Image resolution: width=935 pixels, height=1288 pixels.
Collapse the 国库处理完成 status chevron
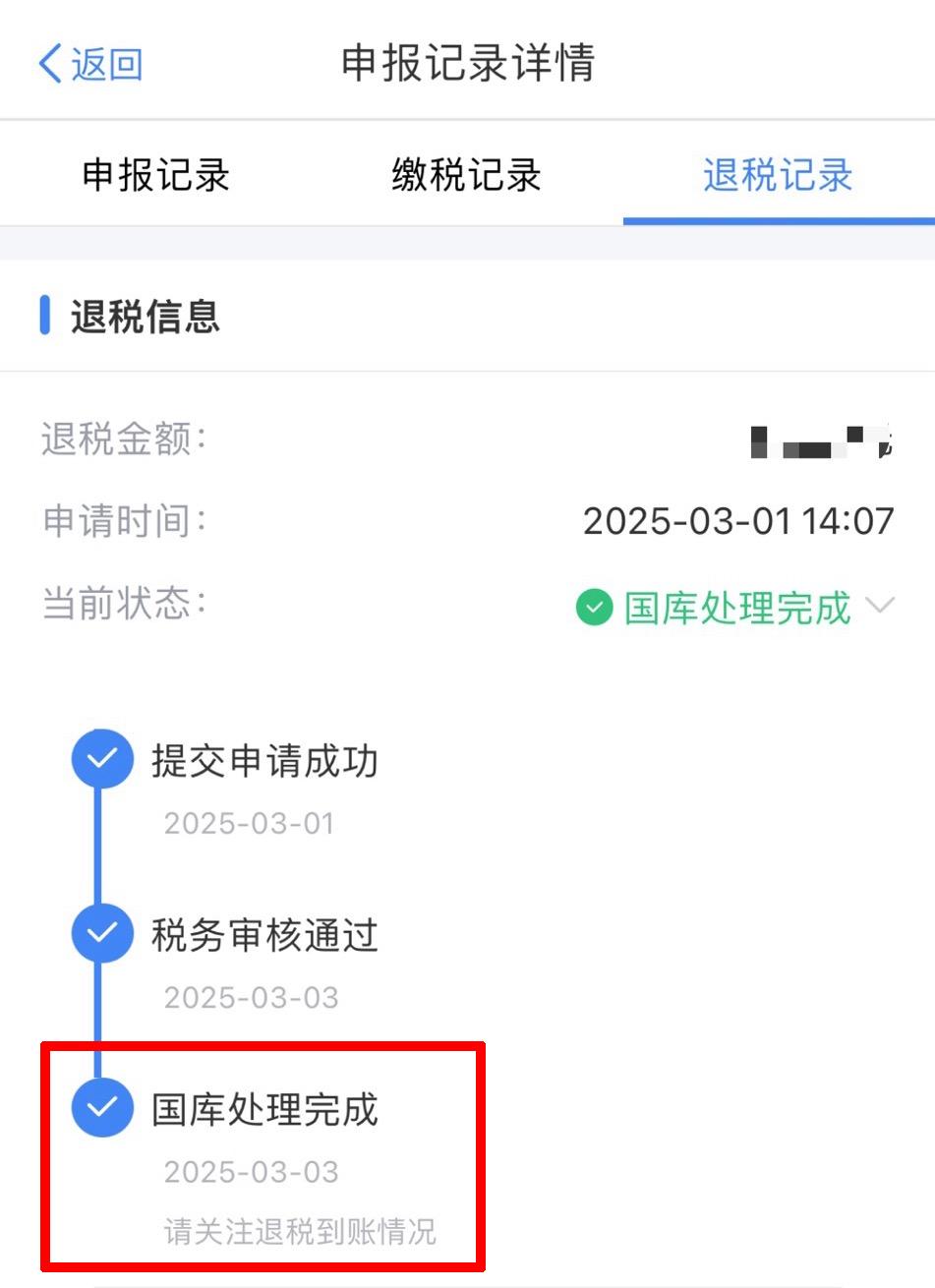tap(879, 606)
